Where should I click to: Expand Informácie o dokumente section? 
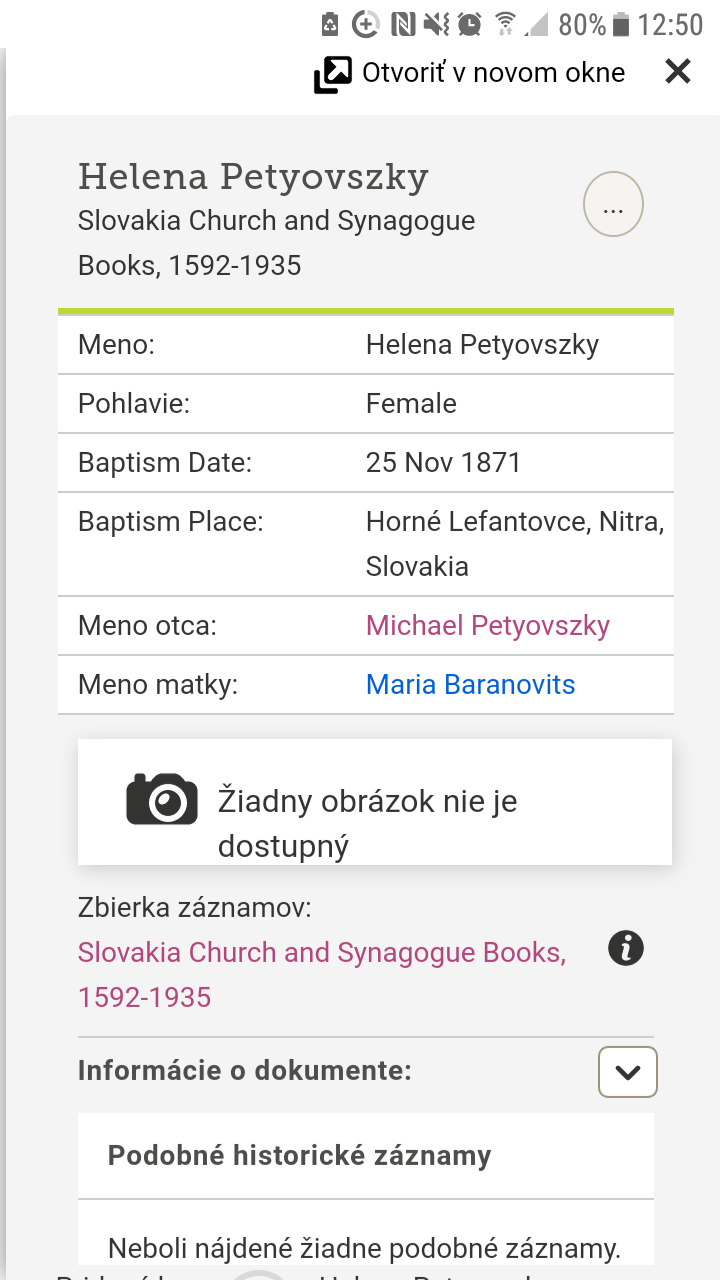point(627,1072)
